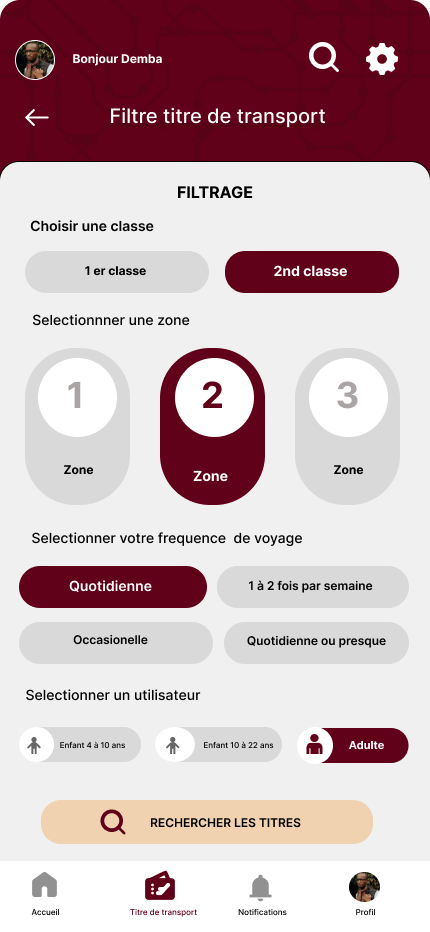This screenshot has width=430, height=932.
Task: Open the Notifications tab
Action: pos(262,894)
